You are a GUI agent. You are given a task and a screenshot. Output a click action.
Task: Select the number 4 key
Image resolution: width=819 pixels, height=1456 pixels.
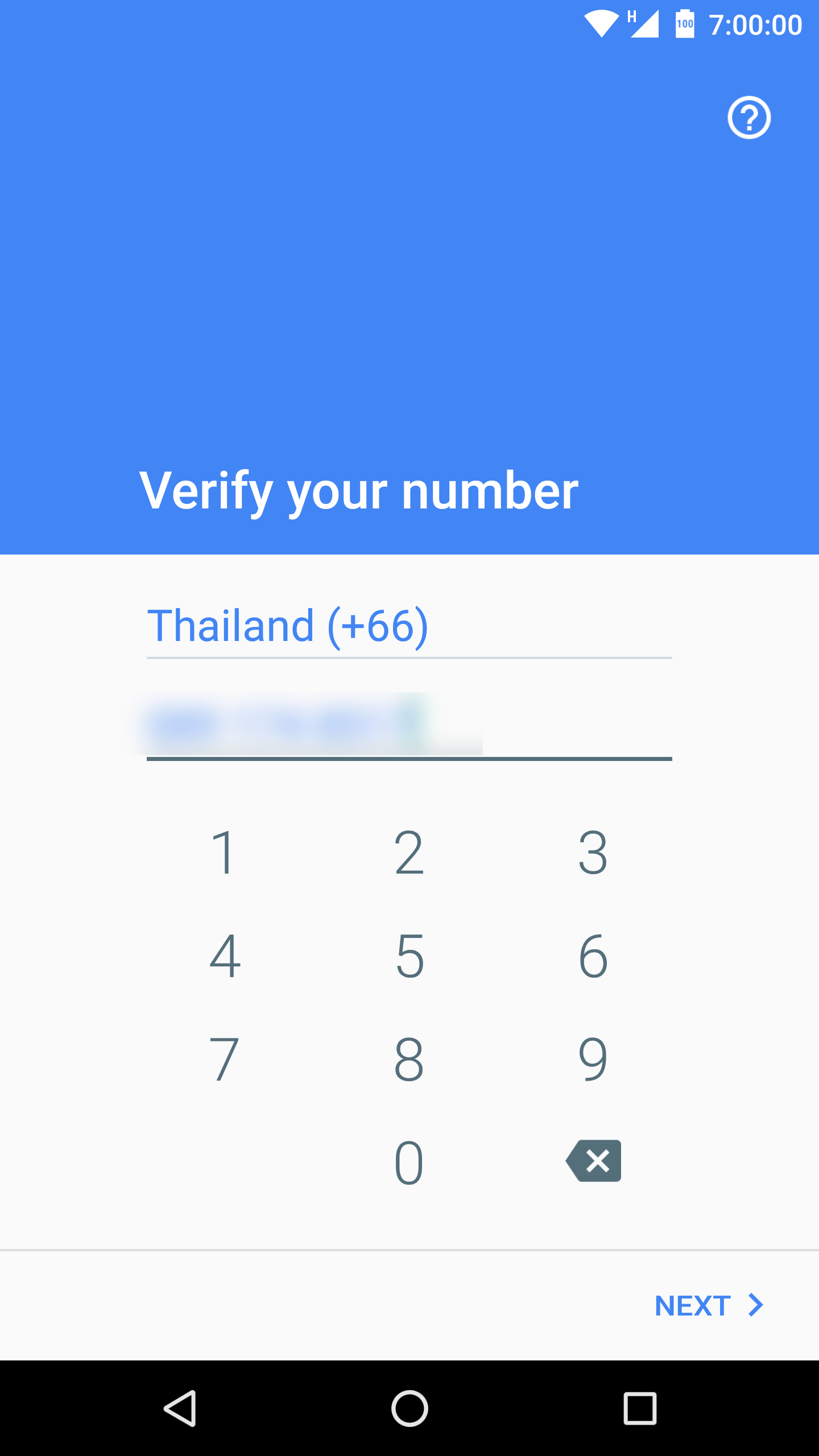pos(224,956)
